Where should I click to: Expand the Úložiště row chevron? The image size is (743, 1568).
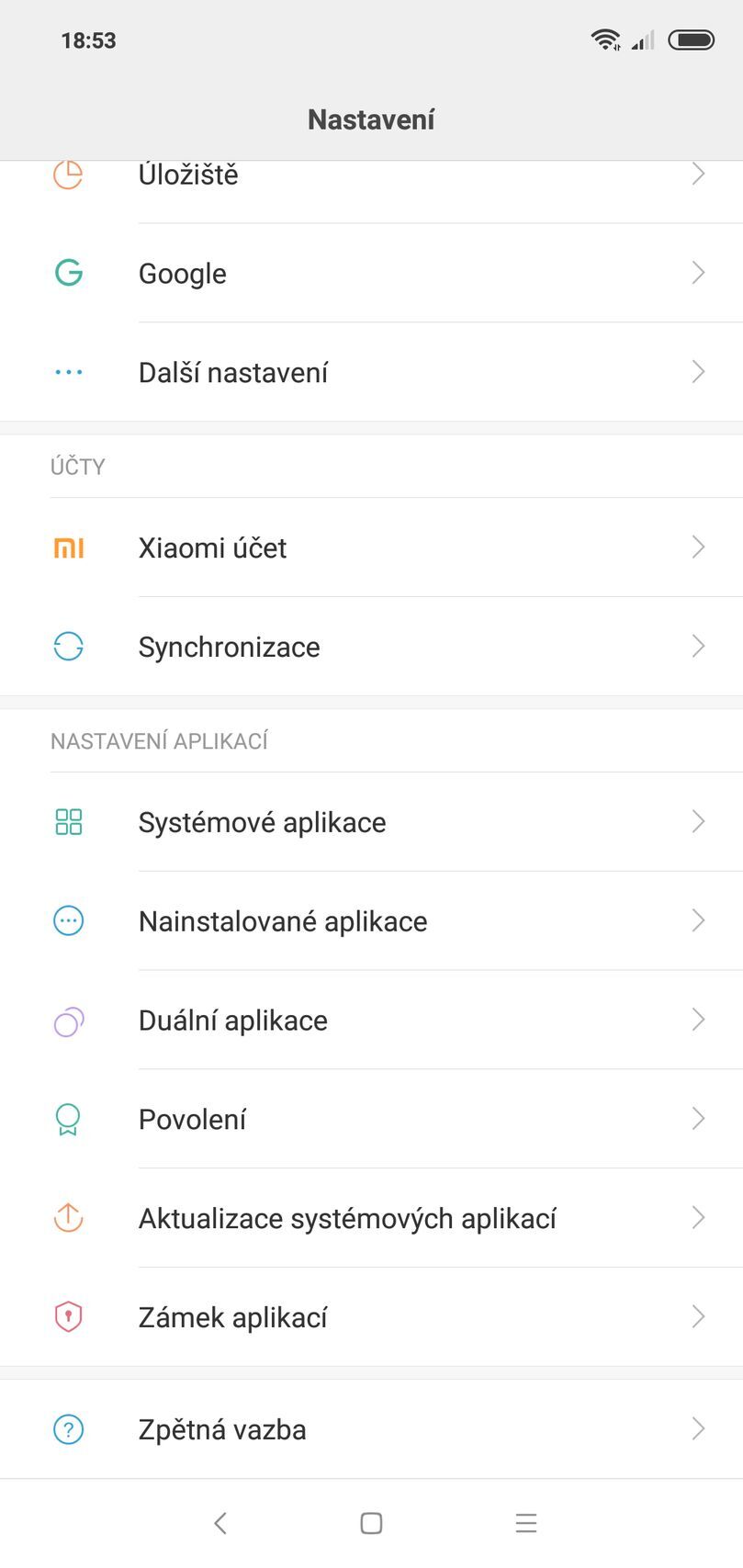coord(696,174)
